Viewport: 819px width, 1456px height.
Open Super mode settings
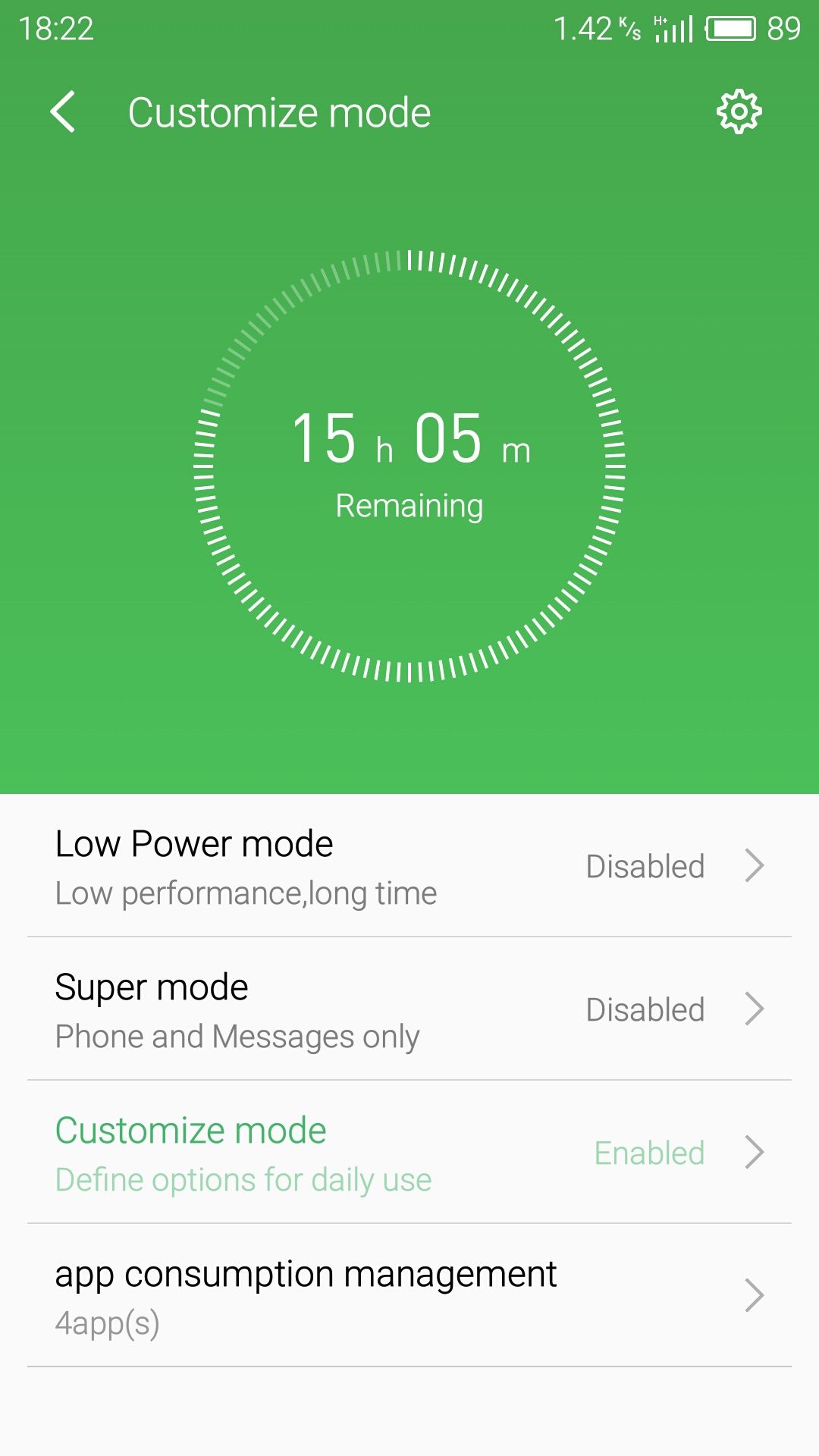(409, 1009)
